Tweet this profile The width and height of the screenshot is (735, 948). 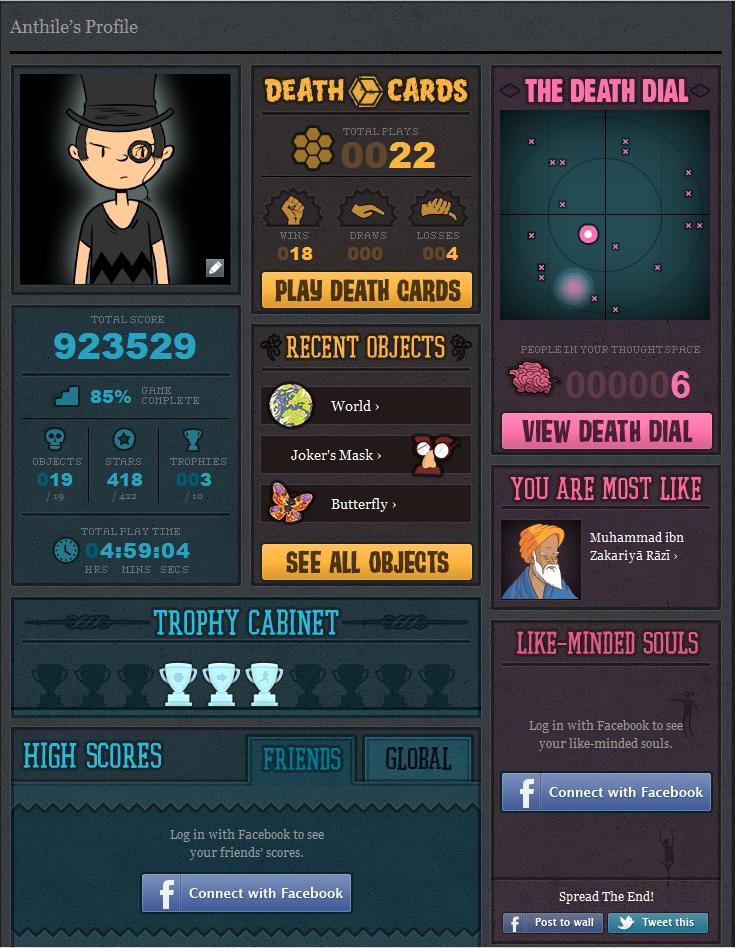(x=657, y=922)
